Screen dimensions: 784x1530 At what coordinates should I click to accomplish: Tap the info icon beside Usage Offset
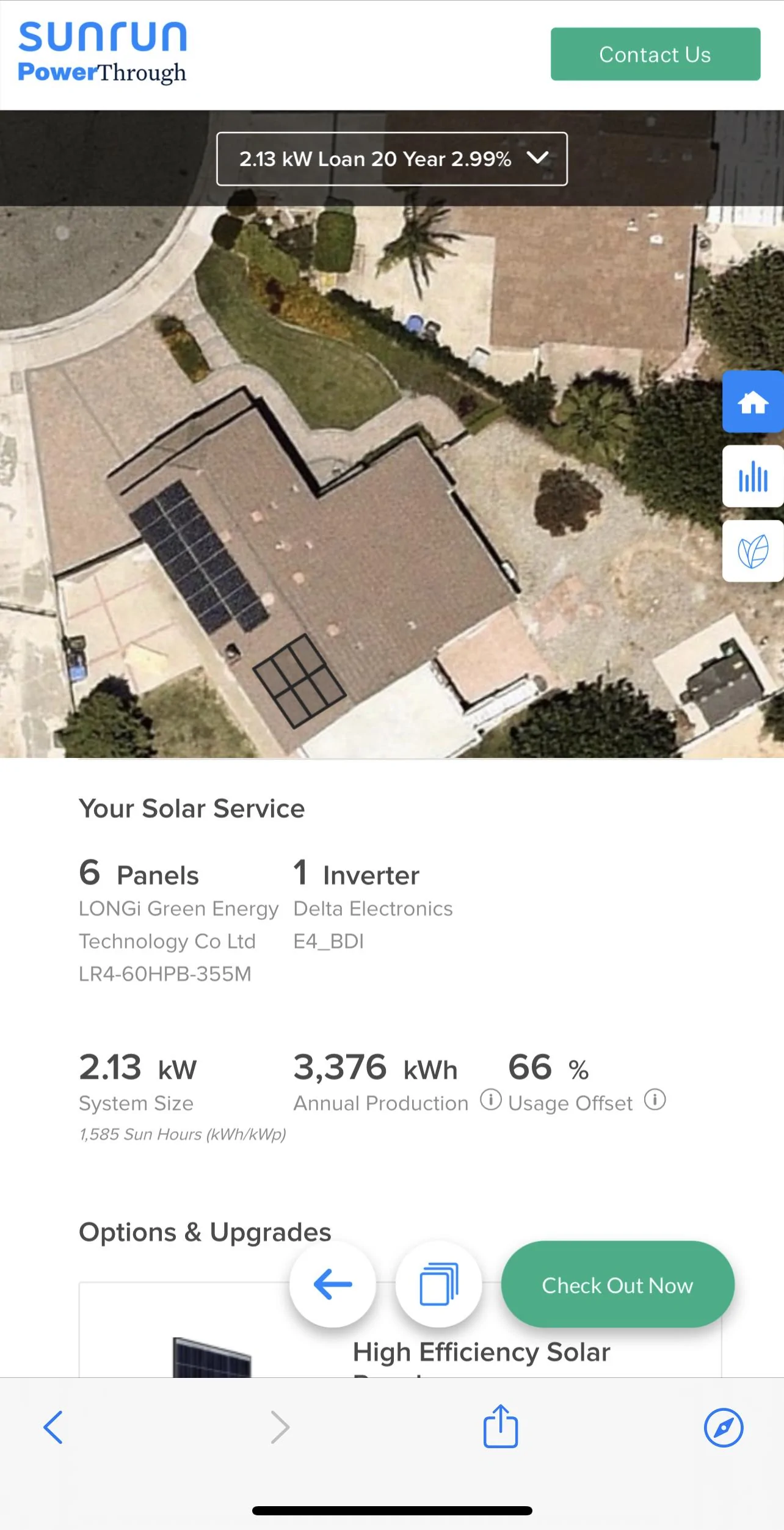(x=655, y=1101)
